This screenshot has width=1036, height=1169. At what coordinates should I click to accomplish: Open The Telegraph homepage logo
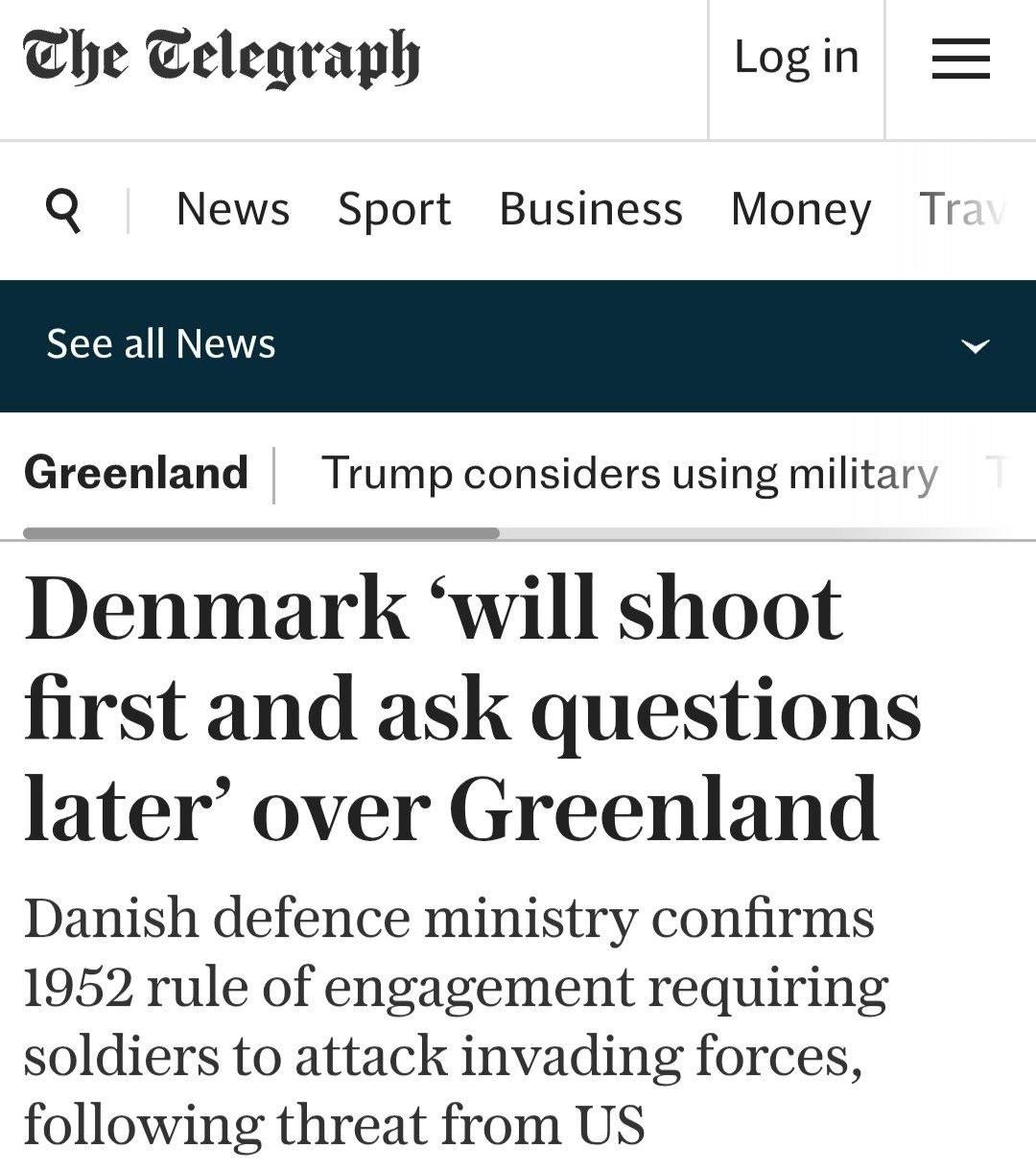pyautogui.click(x=221, y=58)
